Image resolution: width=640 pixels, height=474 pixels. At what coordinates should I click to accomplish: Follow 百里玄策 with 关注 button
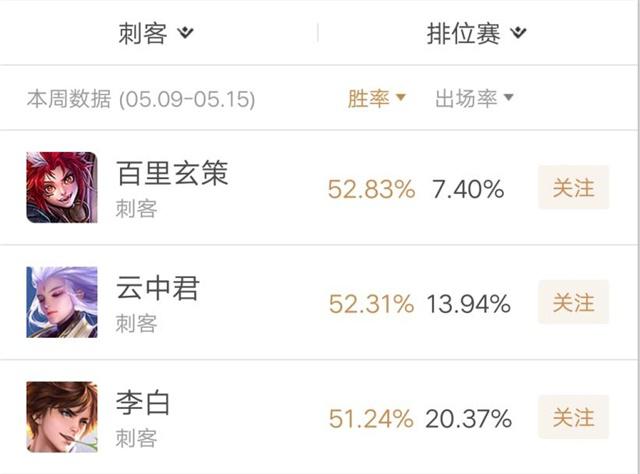[x=573, y=188]
